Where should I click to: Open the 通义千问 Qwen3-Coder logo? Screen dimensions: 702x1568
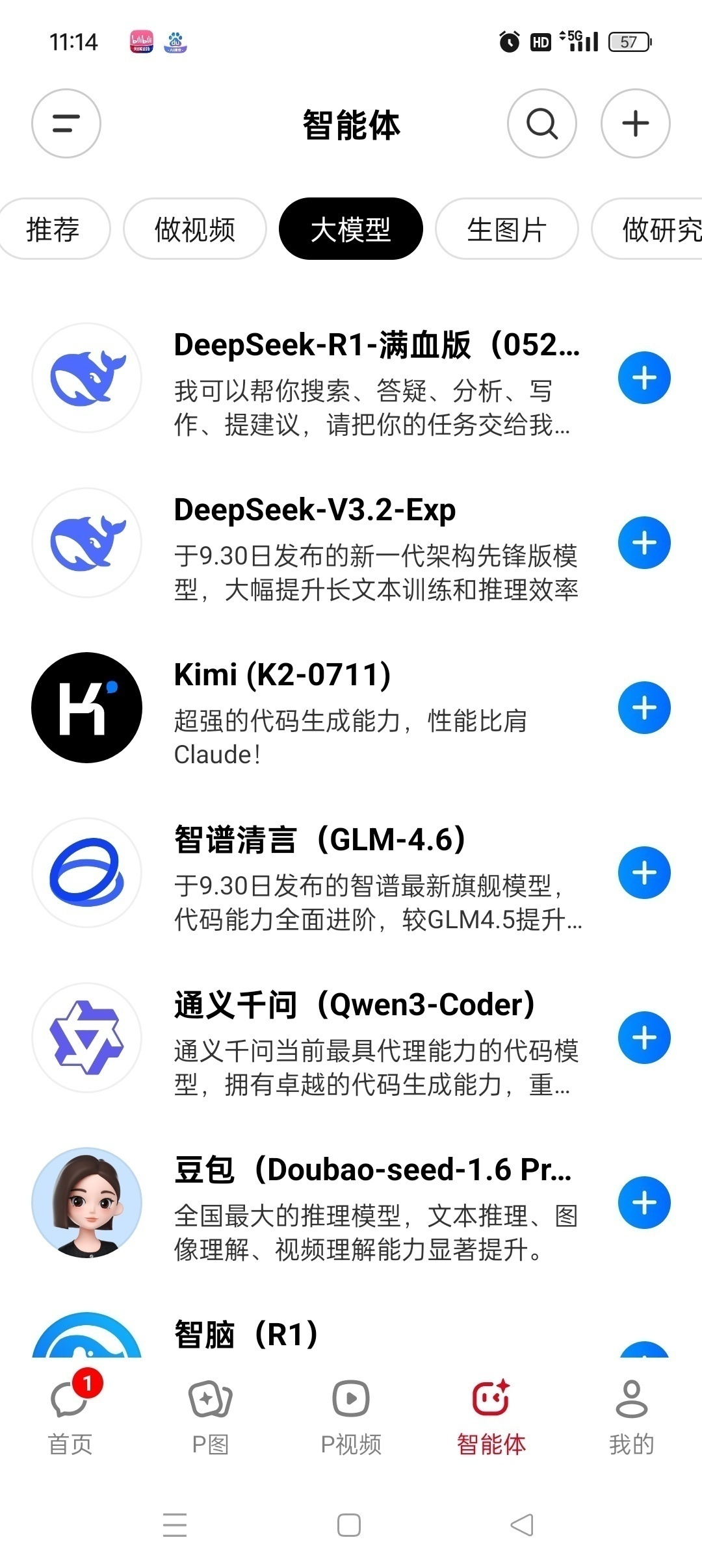86,1038
